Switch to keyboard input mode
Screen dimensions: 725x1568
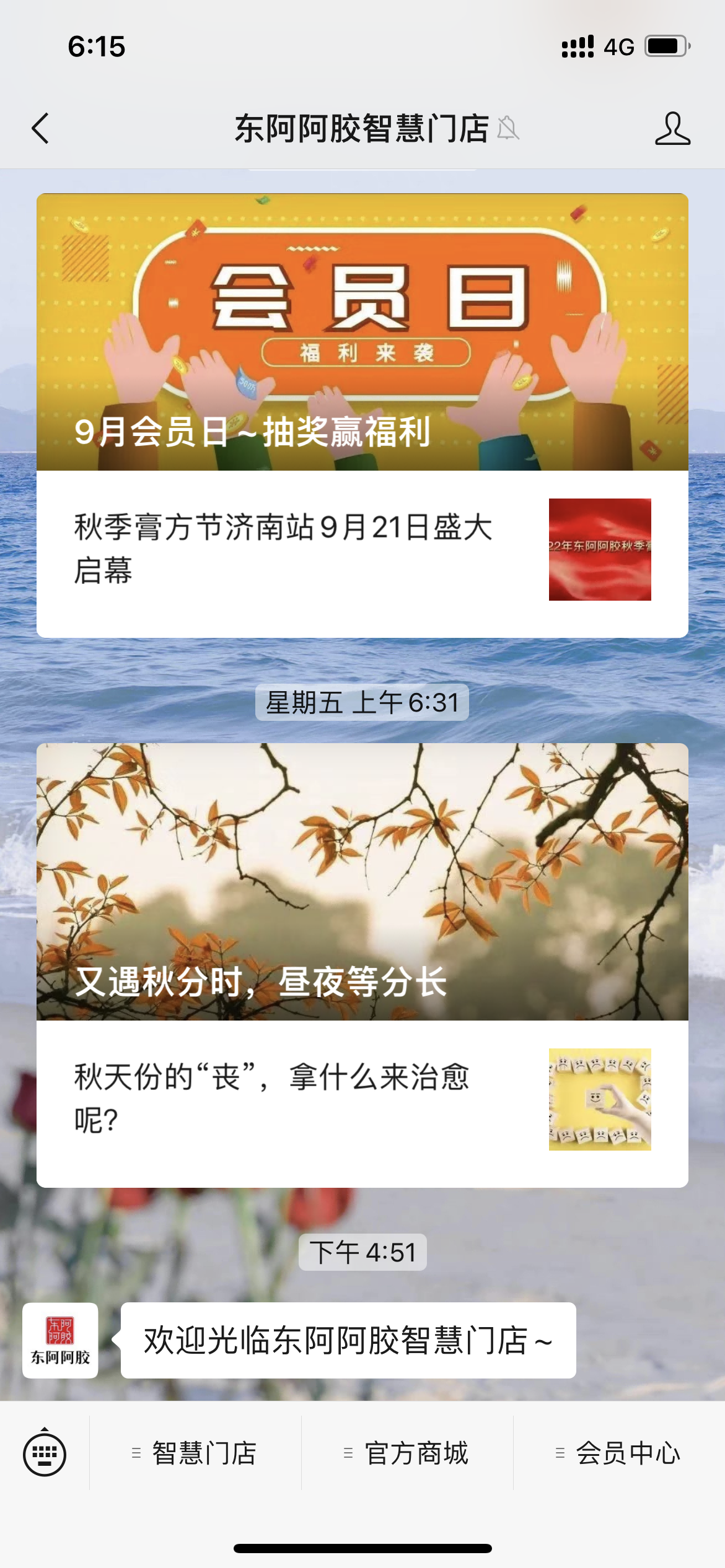point(45,1453)
